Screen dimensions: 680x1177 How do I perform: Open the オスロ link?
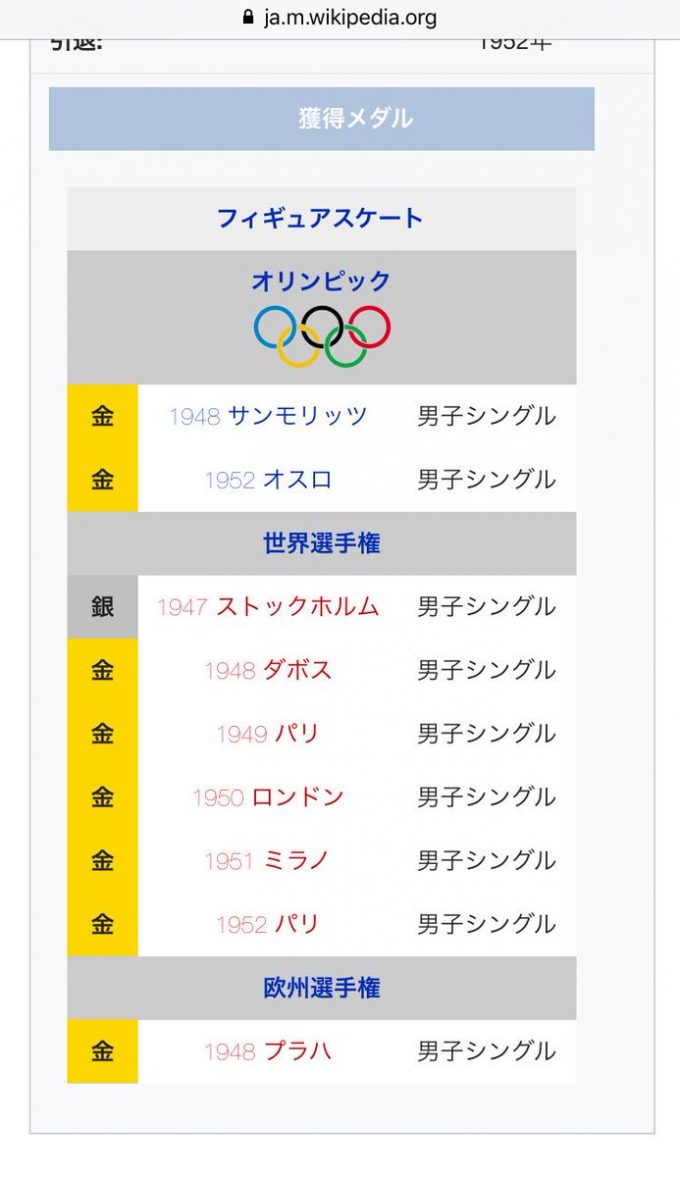click(297, 480)
